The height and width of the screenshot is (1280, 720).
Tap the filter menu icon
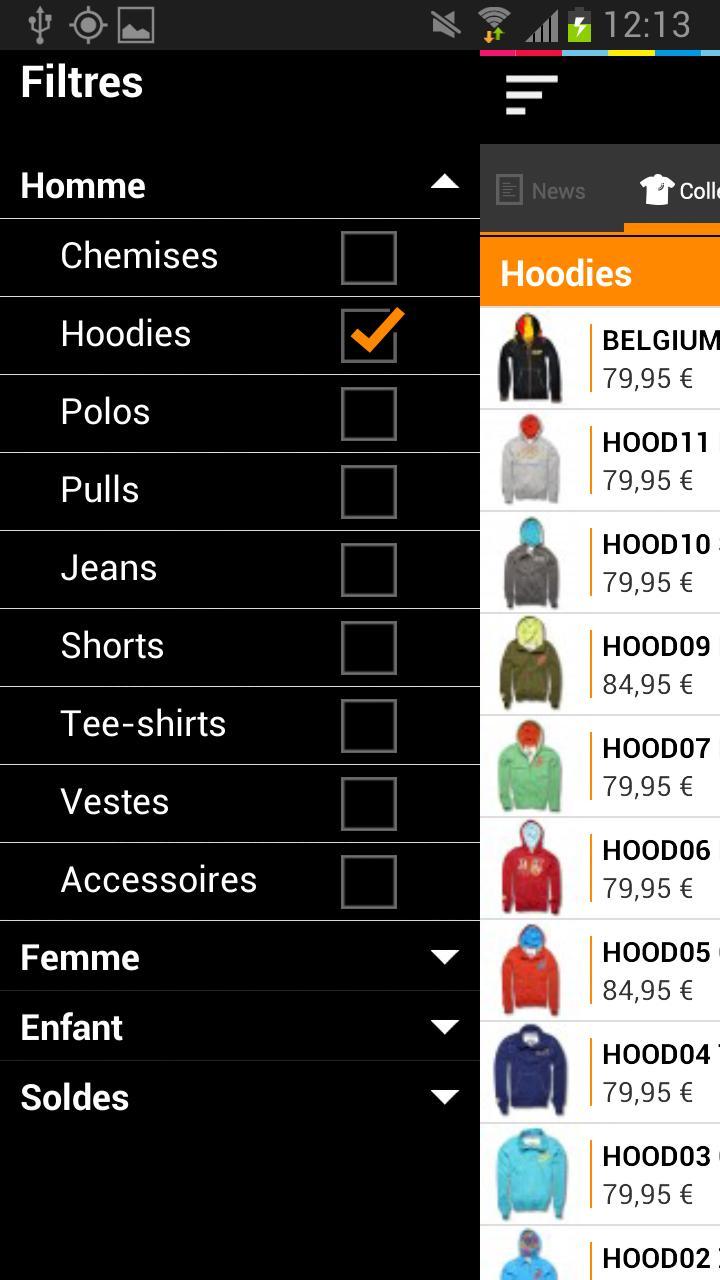coord(531,95)
